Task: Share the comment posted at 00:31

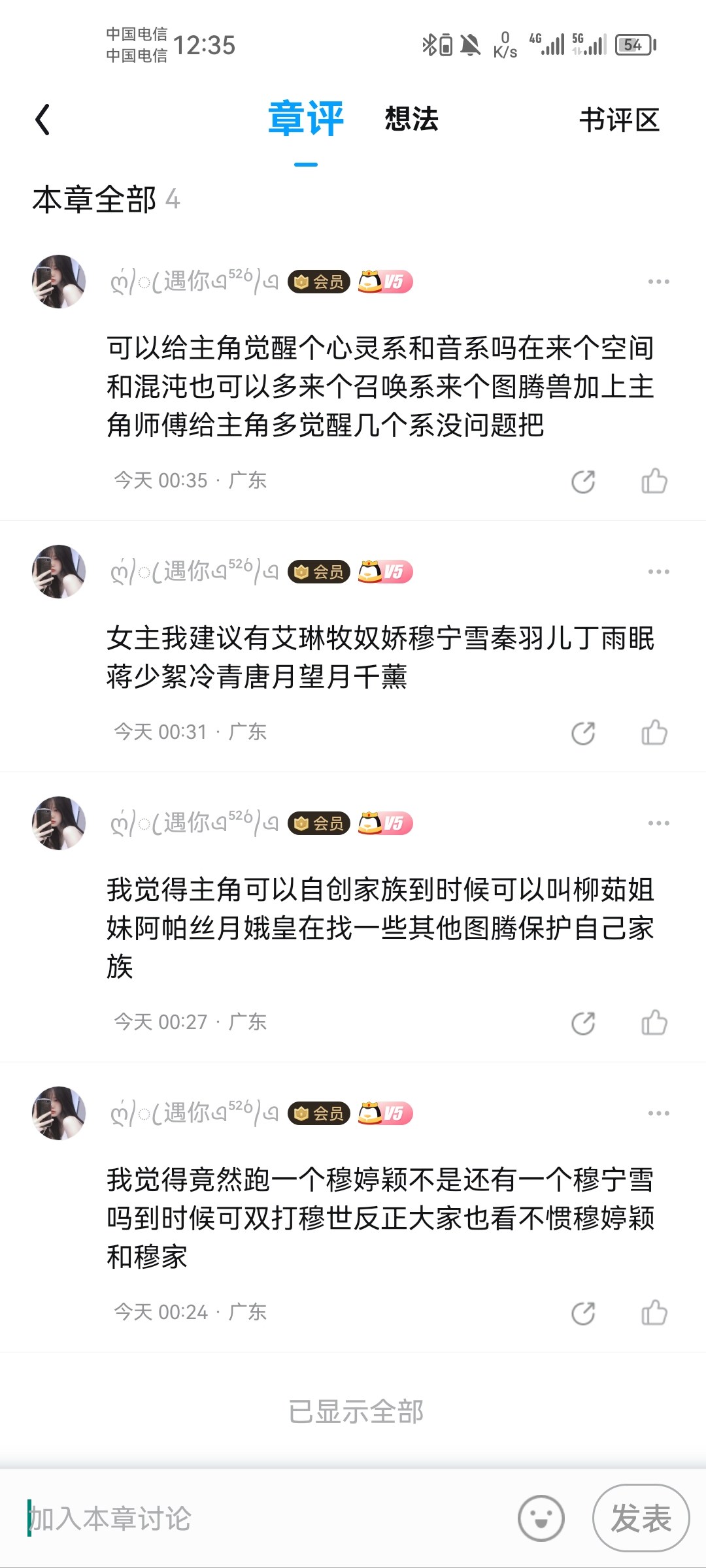Action: [583, 733]
